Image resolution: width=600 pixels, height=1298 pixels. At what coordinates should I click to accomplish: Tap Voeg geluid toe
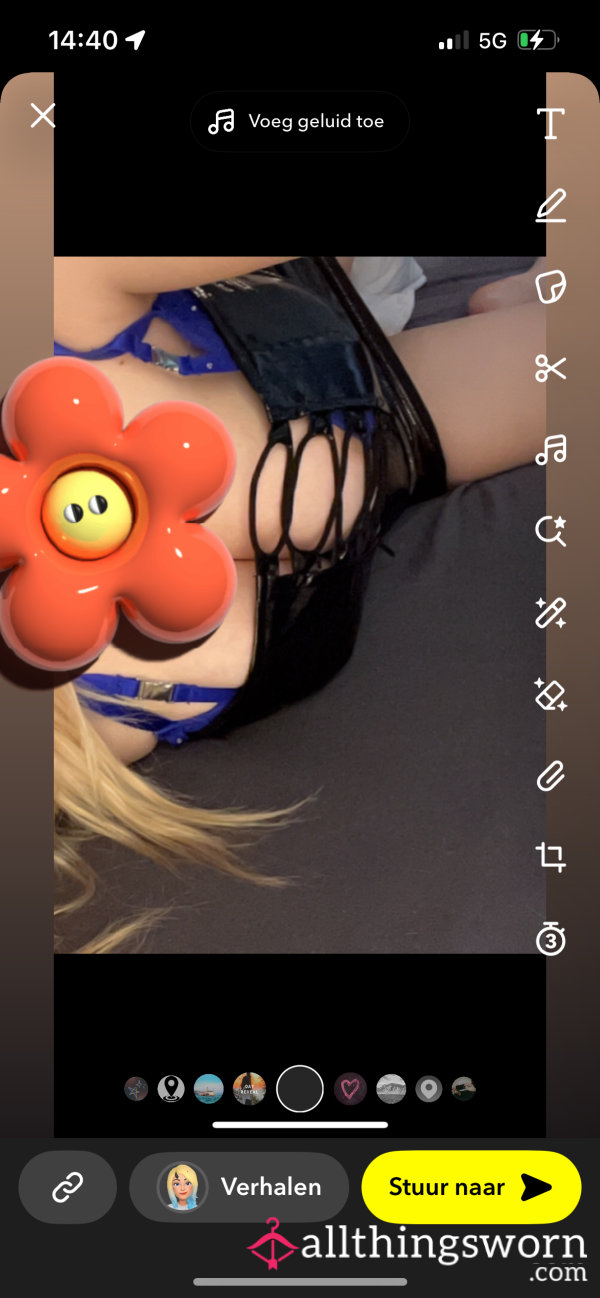(x=300, y=122)
